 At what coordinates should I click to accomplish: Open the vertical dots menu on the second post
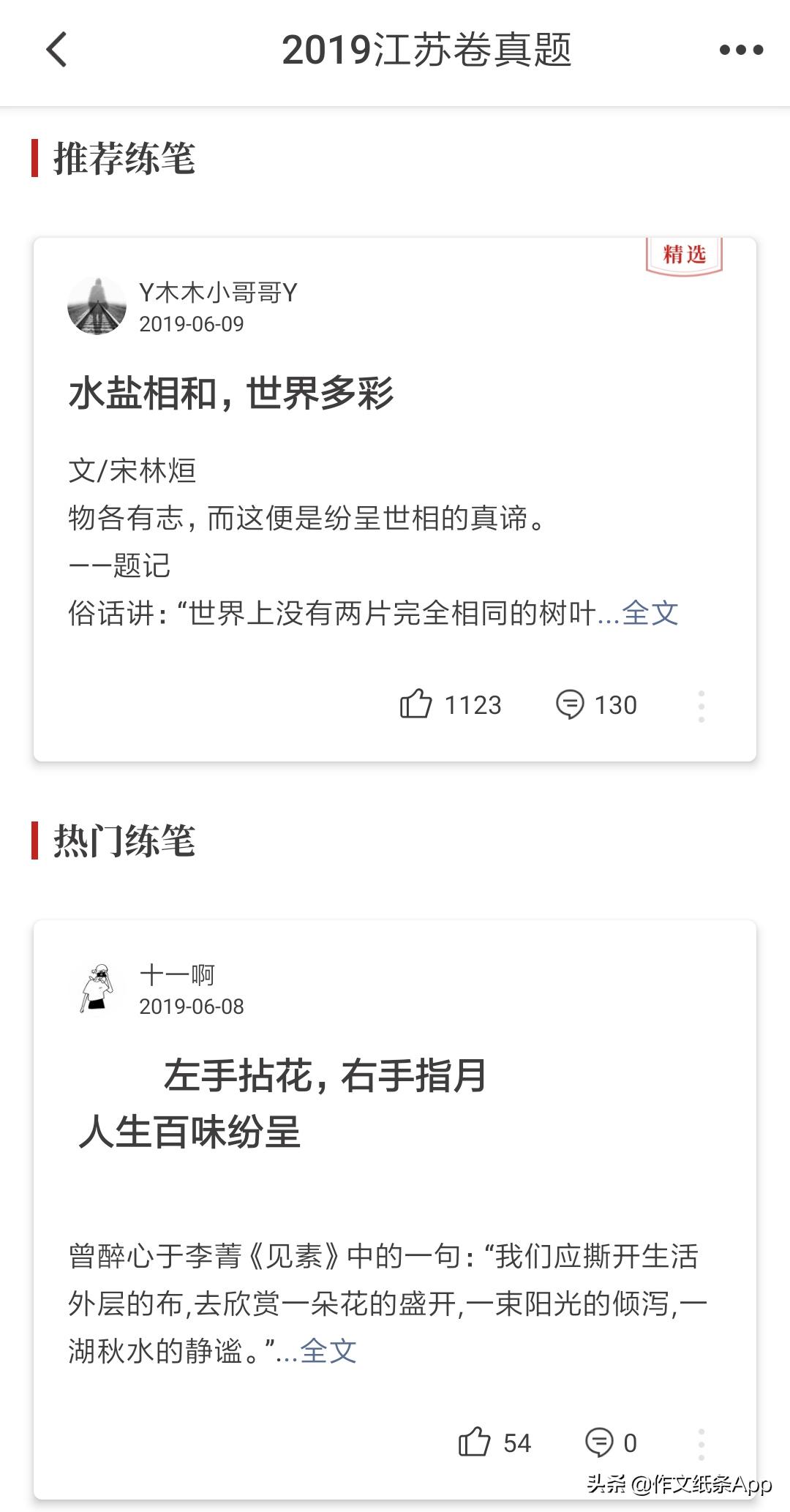point(702,1443)
